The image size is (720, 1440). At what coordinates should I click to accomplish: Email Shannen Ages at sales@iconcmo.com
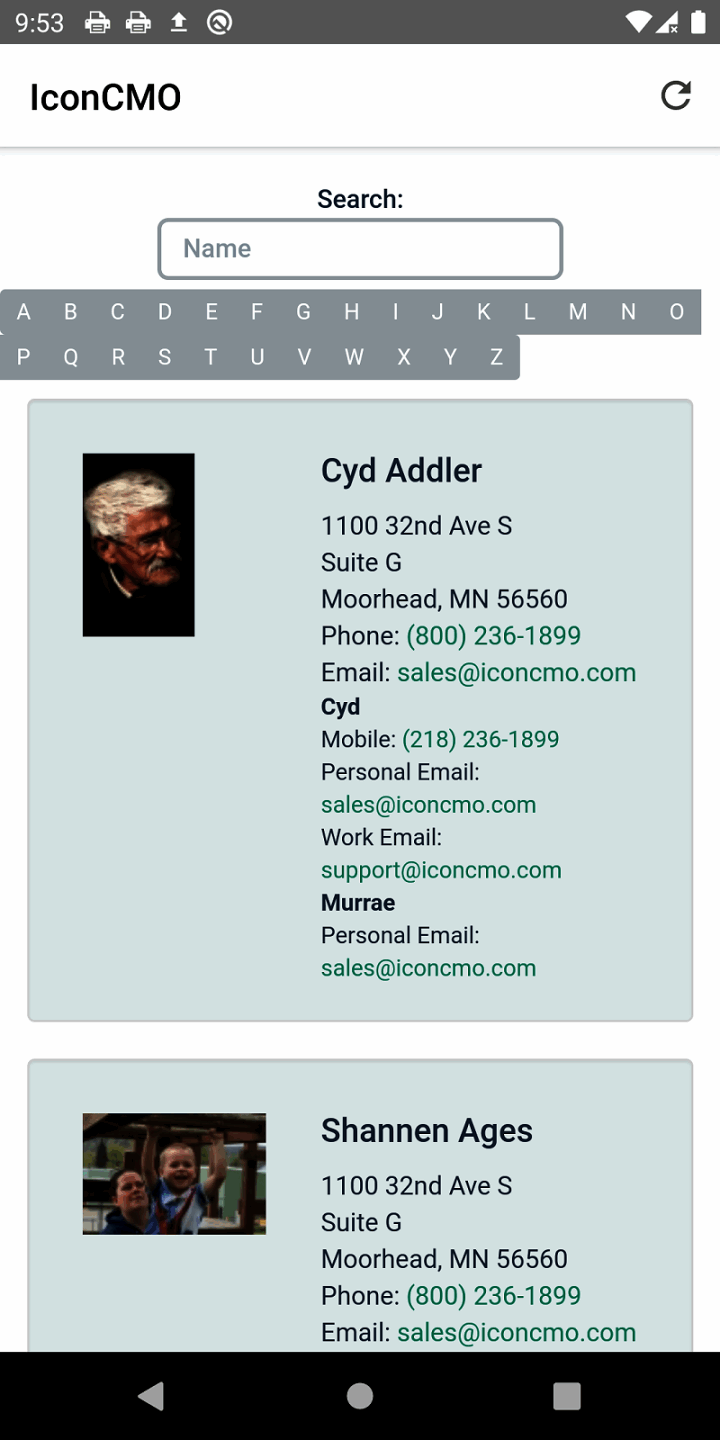[x=516, y=1332]
